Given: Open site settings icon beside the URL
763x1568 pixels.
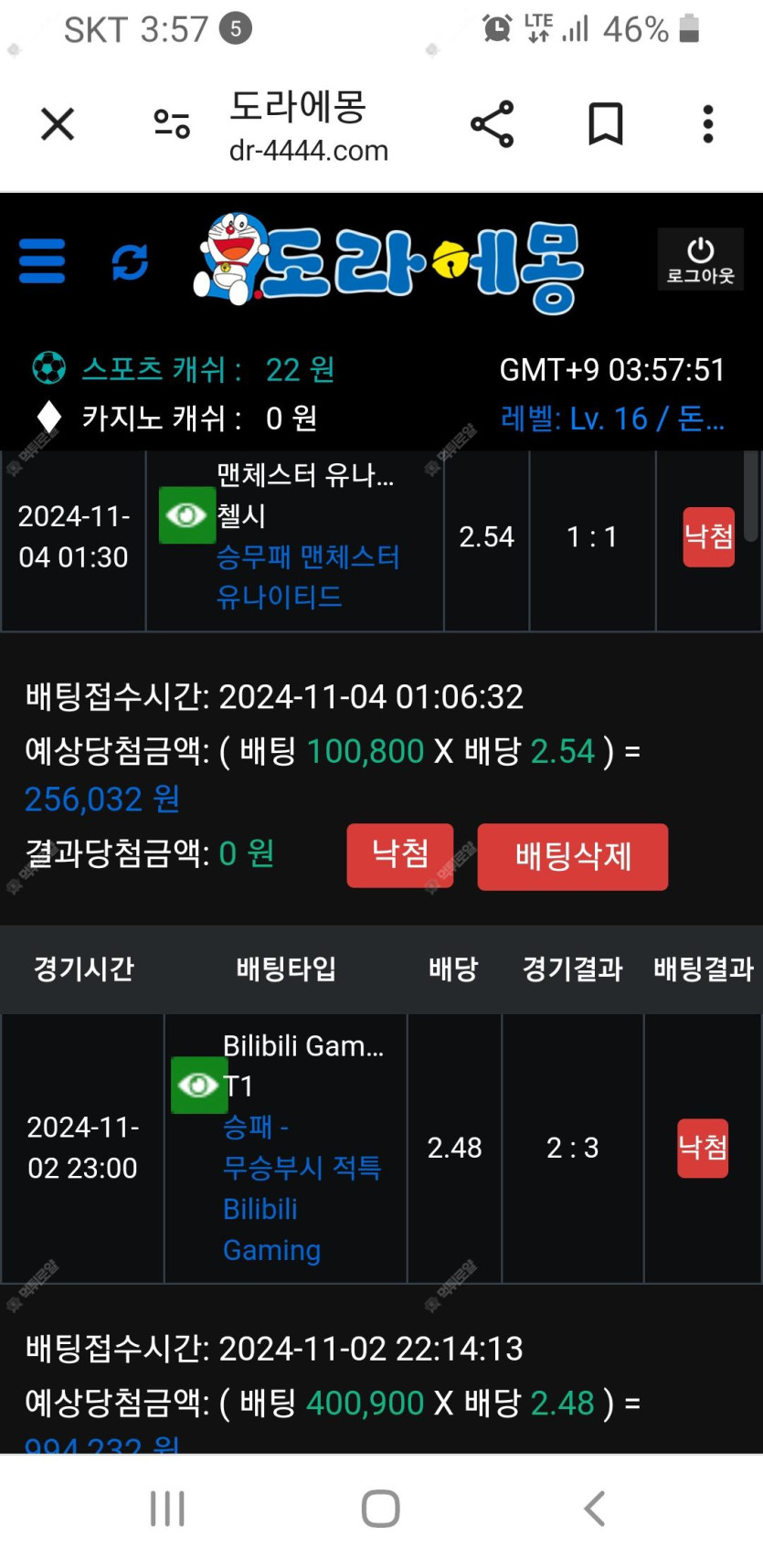Looking at the screenshot, I should click(x=172, y=124).
